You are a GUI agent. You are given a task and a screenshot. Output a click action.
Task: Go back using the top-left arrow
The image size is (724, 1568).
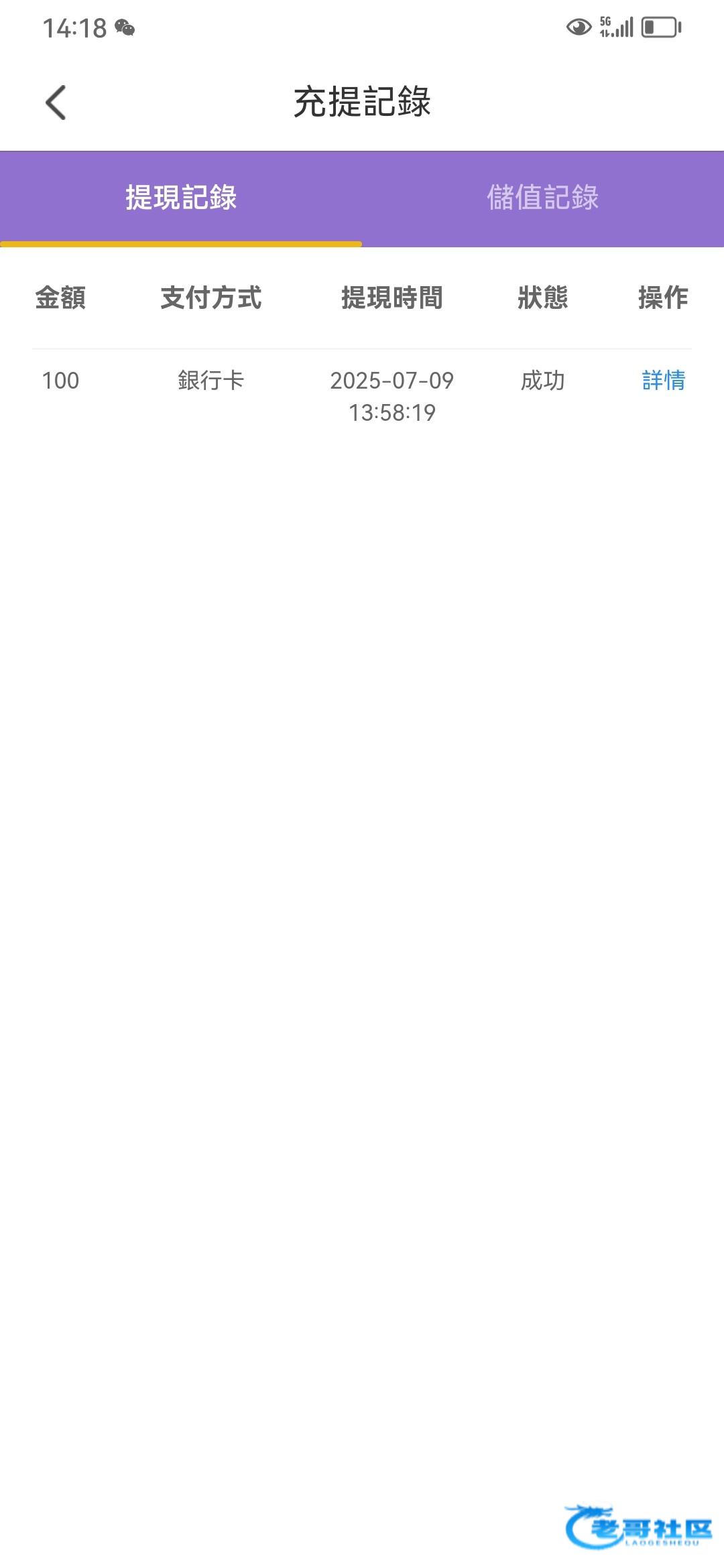[56, 103]
